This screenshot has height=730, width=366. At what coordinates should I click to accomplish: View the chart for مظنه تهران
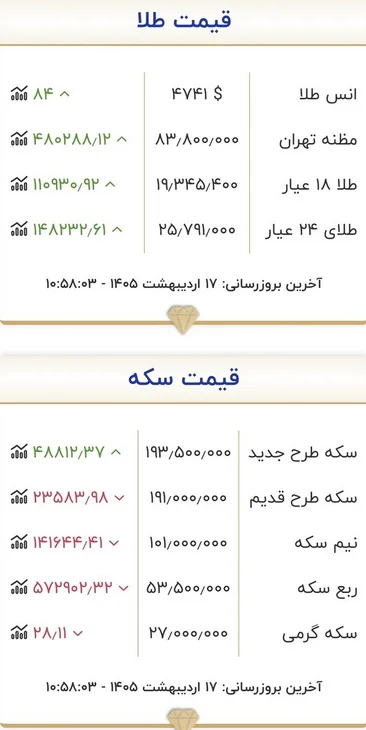point(19,138)
